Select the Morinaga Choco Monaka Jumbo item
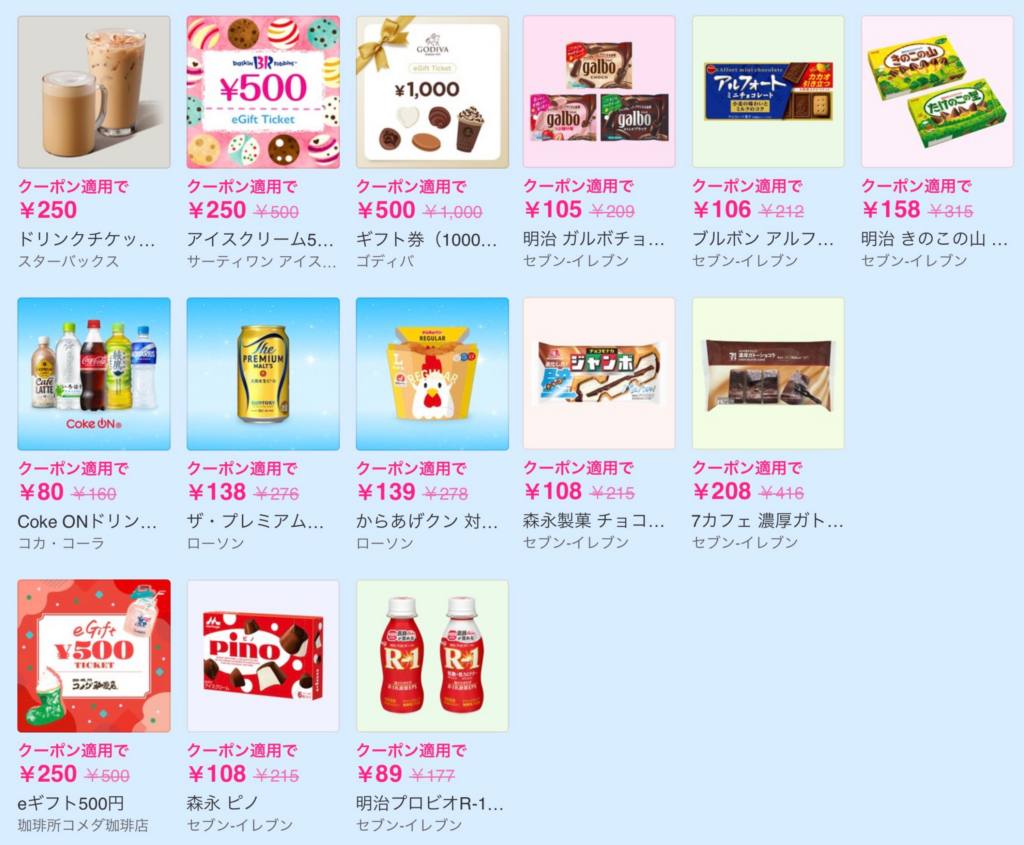This screenshot has height=845, width=1024. (599, 374)
